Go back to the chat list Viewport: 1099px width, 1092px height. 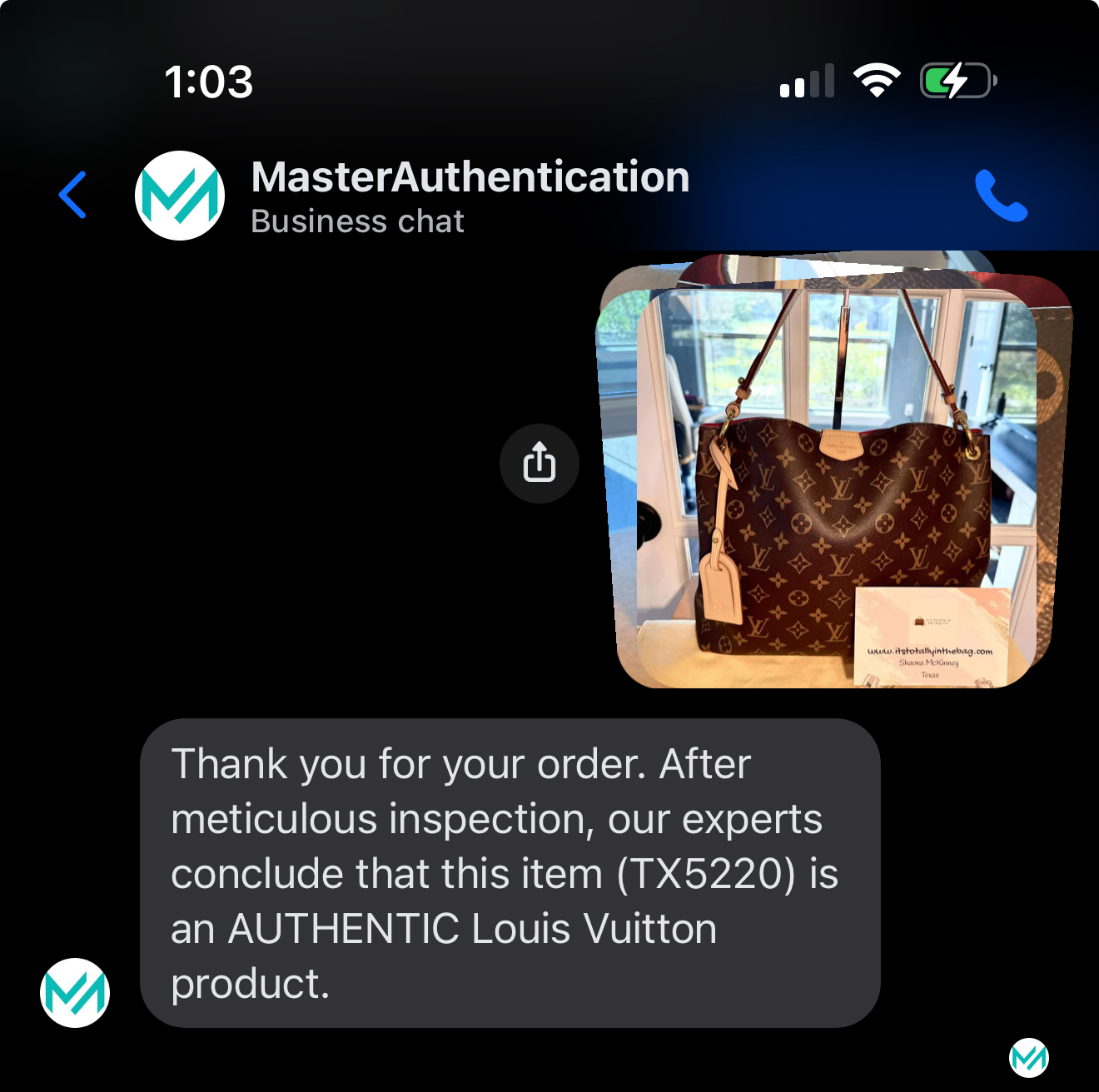click(x=73, y=196)
